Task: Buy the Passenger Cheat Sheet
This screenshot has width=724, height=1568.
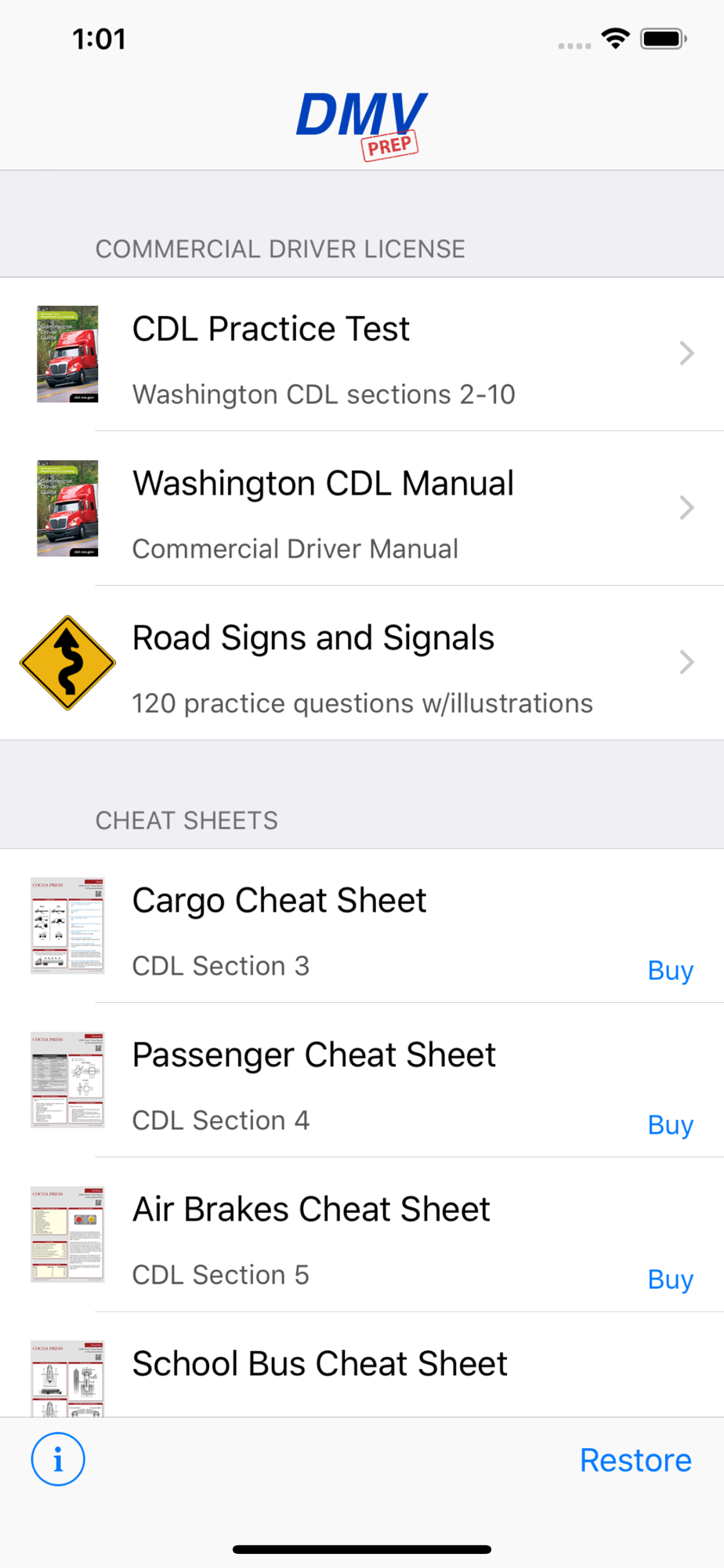Action: (670, 1125)
